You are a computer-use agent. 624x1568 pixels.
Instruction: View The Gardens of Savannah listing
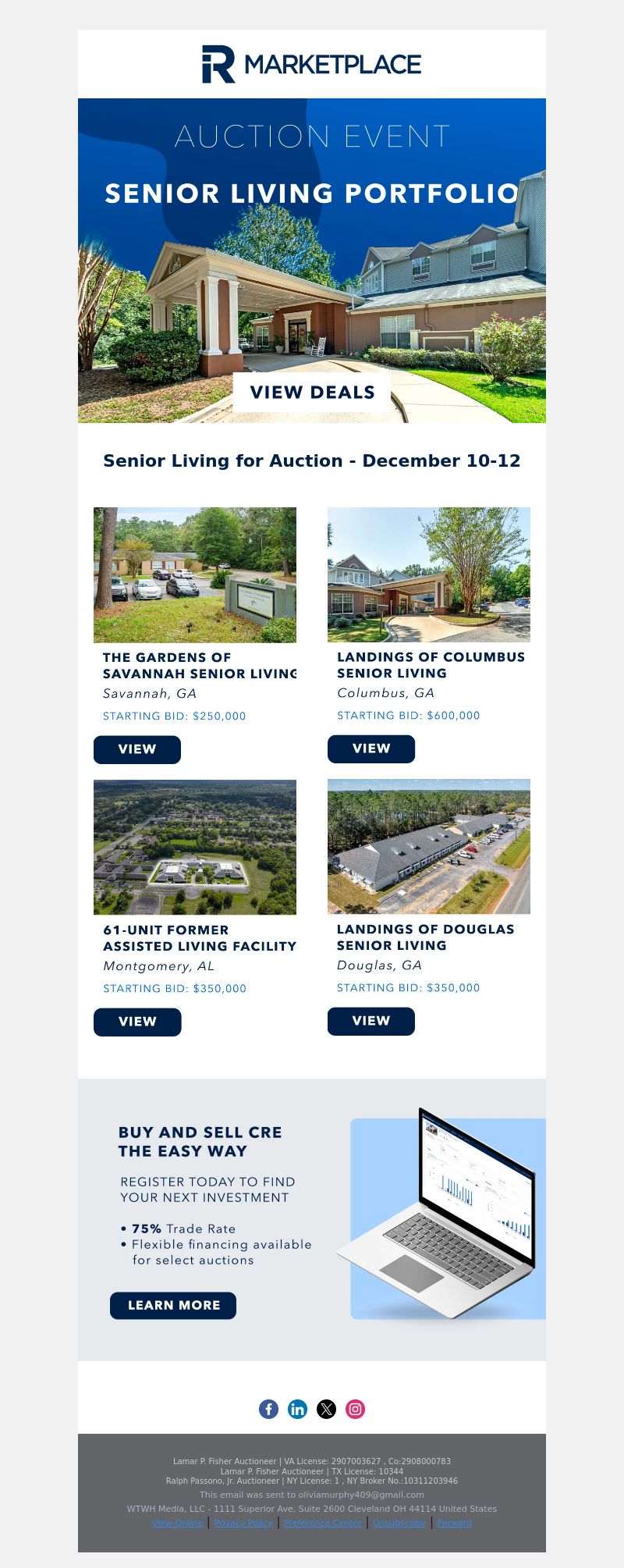click(137, 749)
